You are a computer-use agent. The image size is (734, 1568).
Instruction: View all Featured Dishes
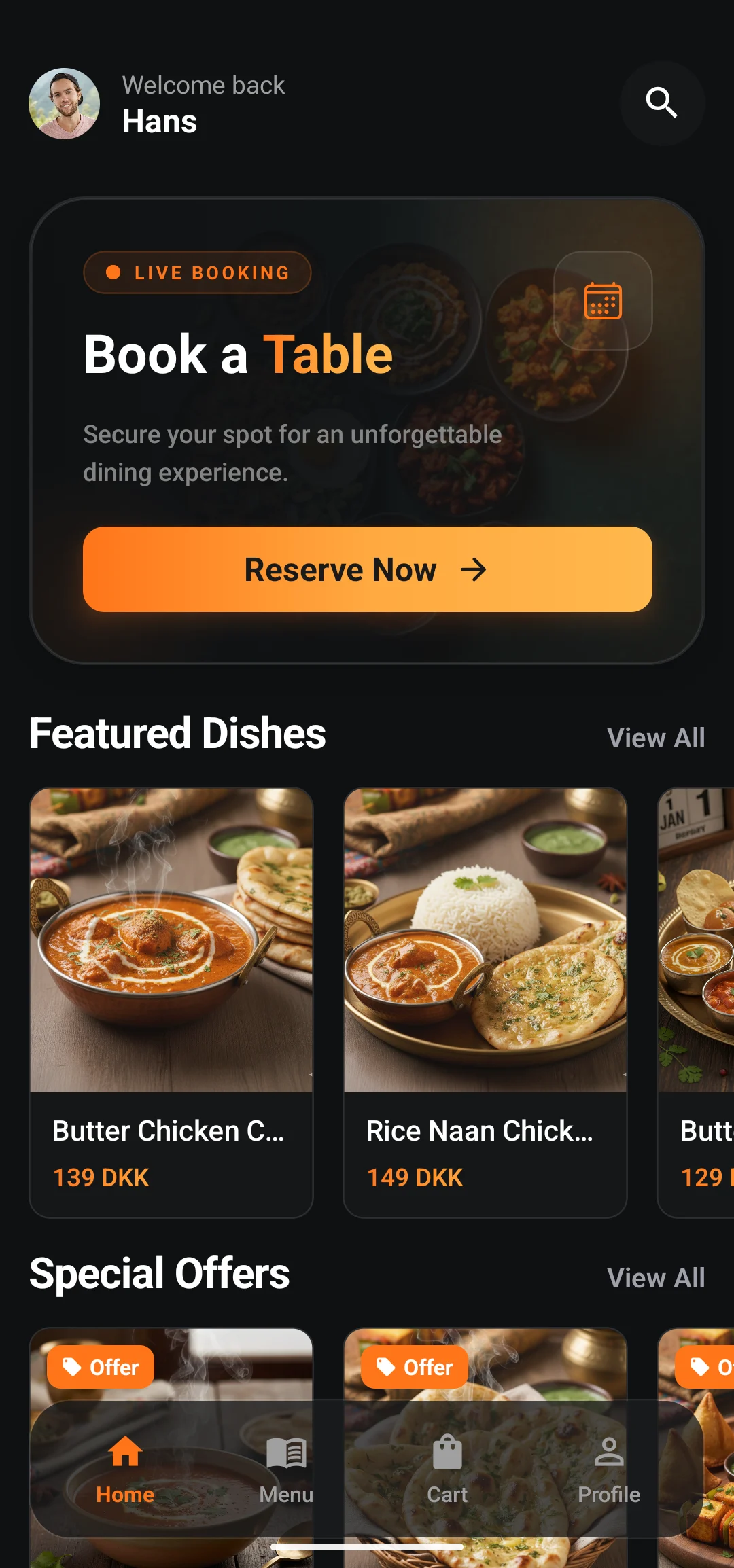[x=655, y=738]
